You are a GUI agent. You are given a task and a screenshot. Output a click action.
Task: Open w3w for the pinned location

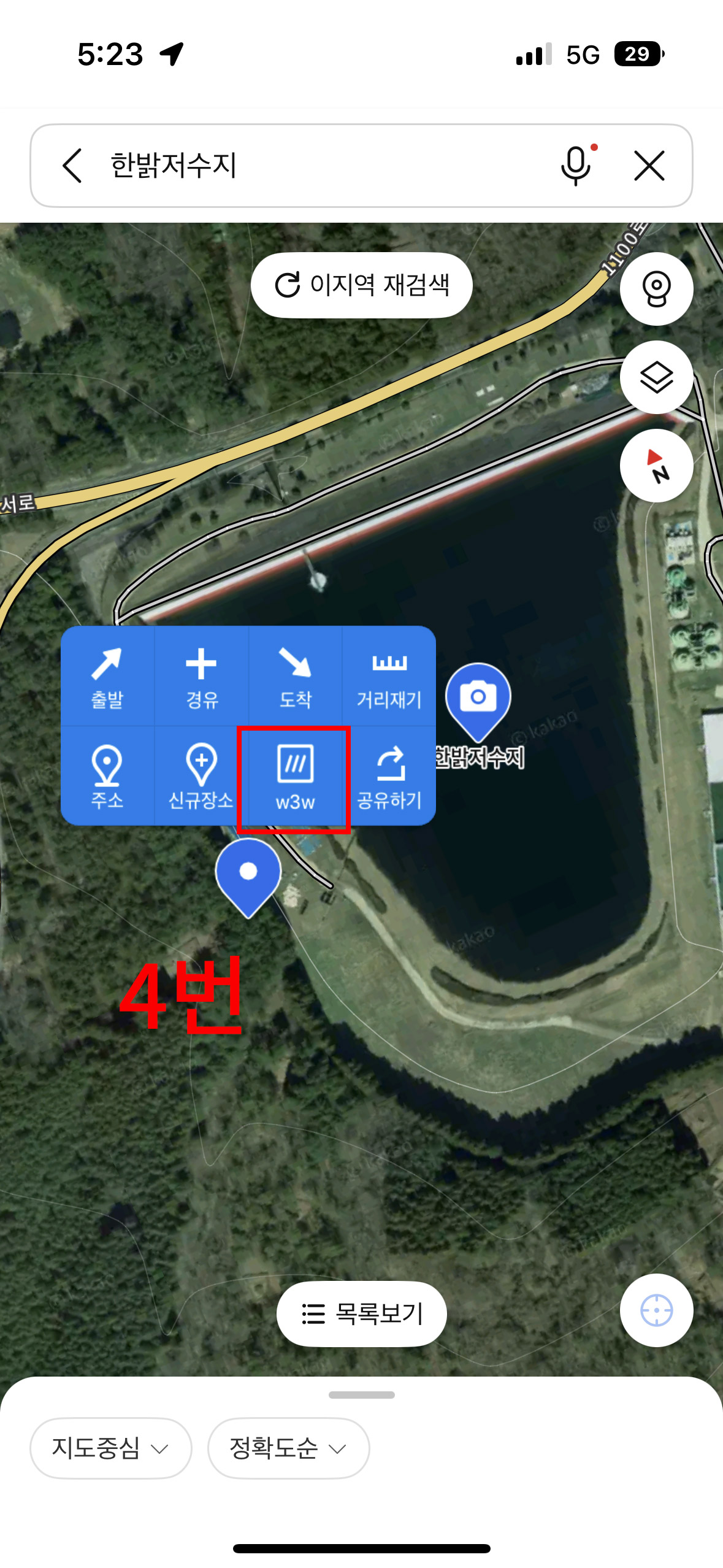(295, 777)
